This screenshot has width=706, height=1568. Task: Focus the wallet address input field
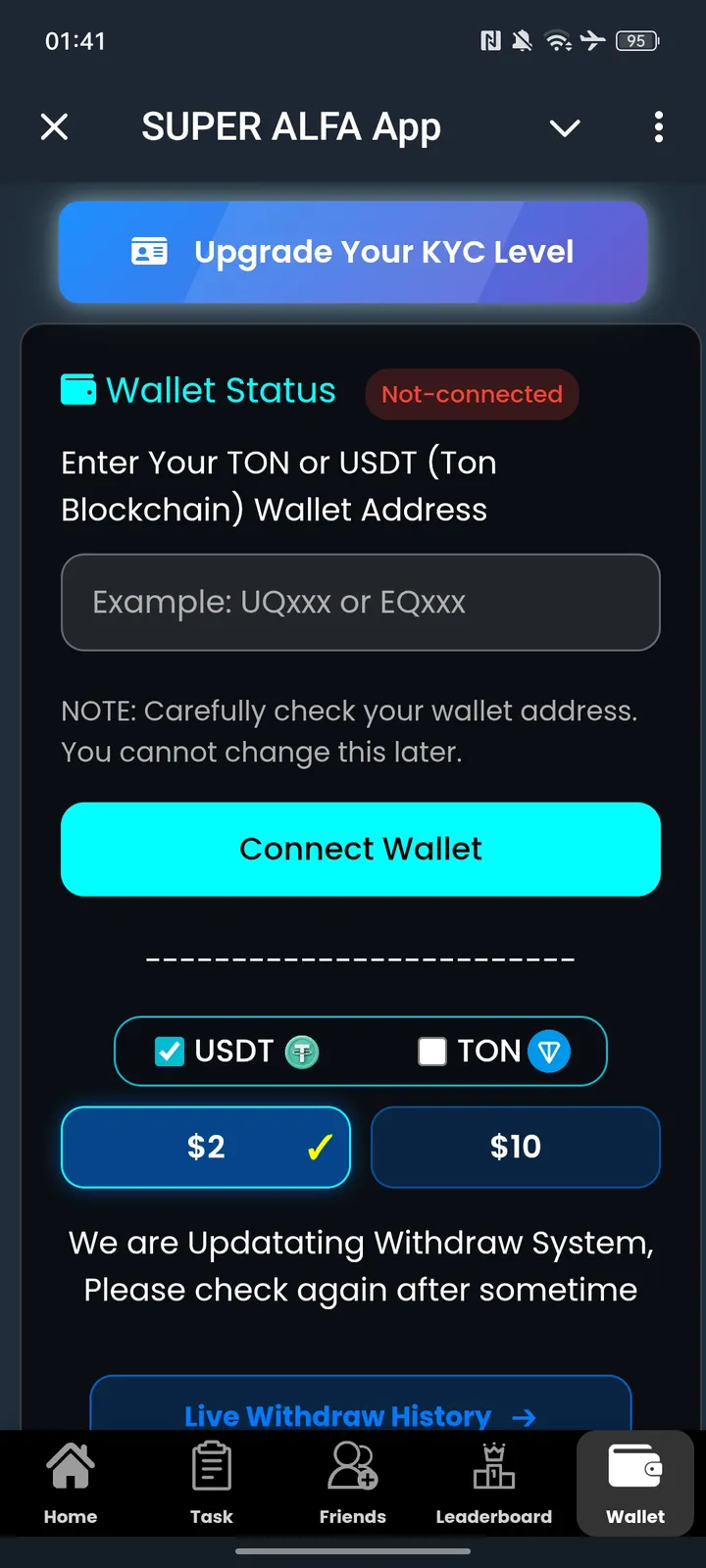[361, 602]
